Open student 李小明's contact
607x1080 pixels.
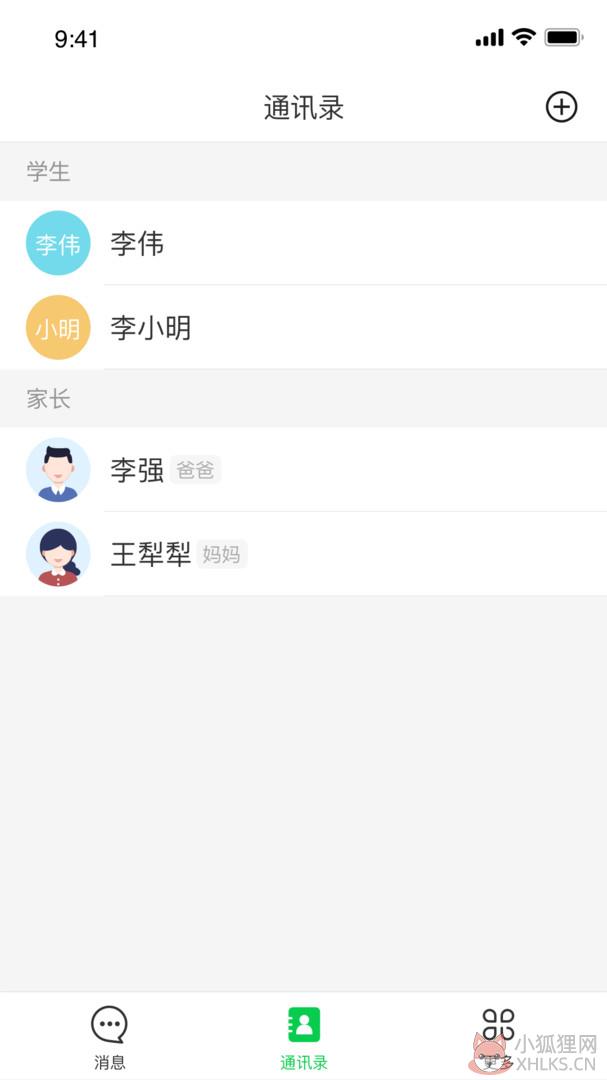coord(303,327)
